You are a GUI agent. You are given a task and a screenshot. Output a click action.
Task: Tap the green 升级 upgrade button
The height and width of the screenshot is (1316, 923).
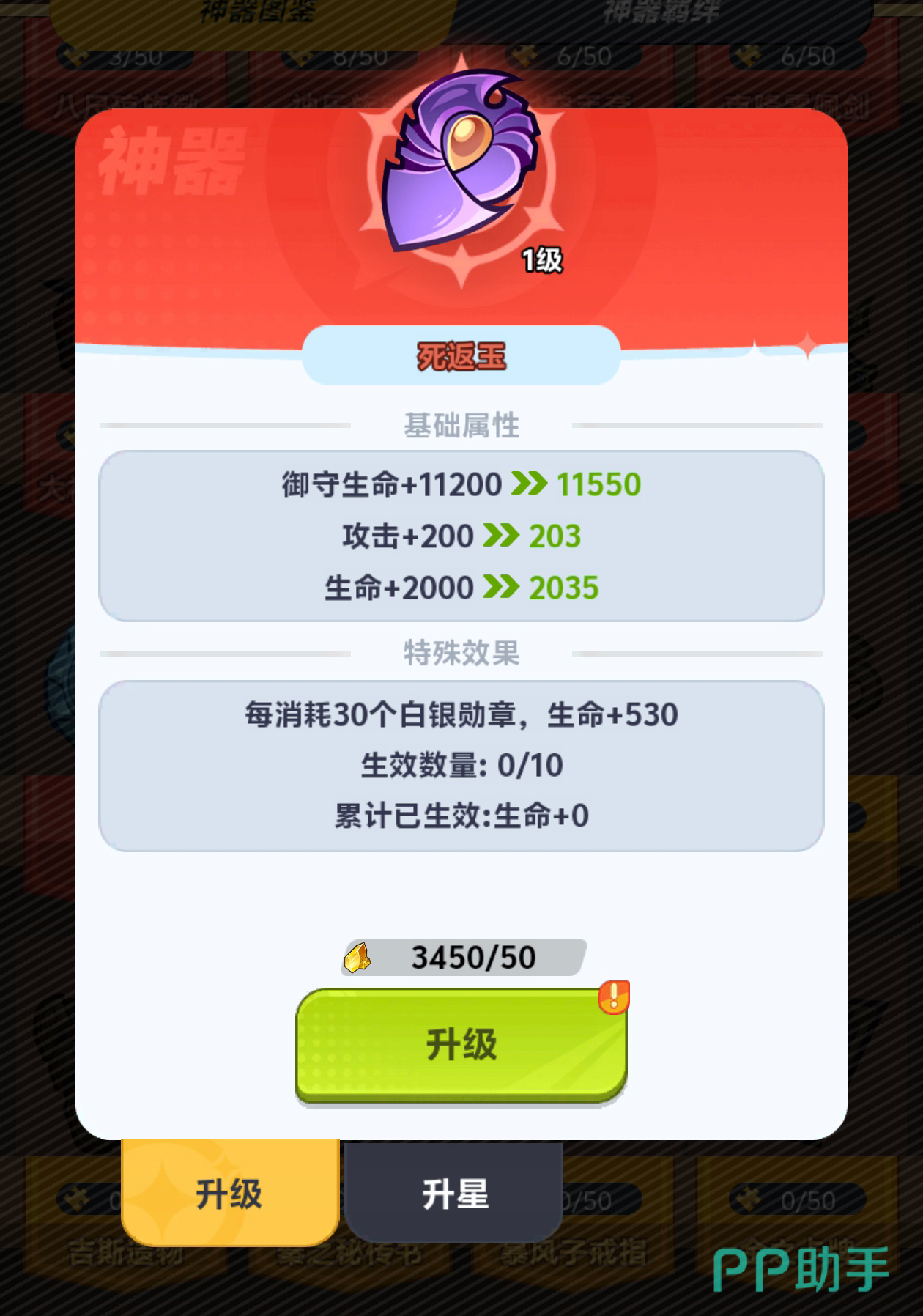[x=461, y=1044]
